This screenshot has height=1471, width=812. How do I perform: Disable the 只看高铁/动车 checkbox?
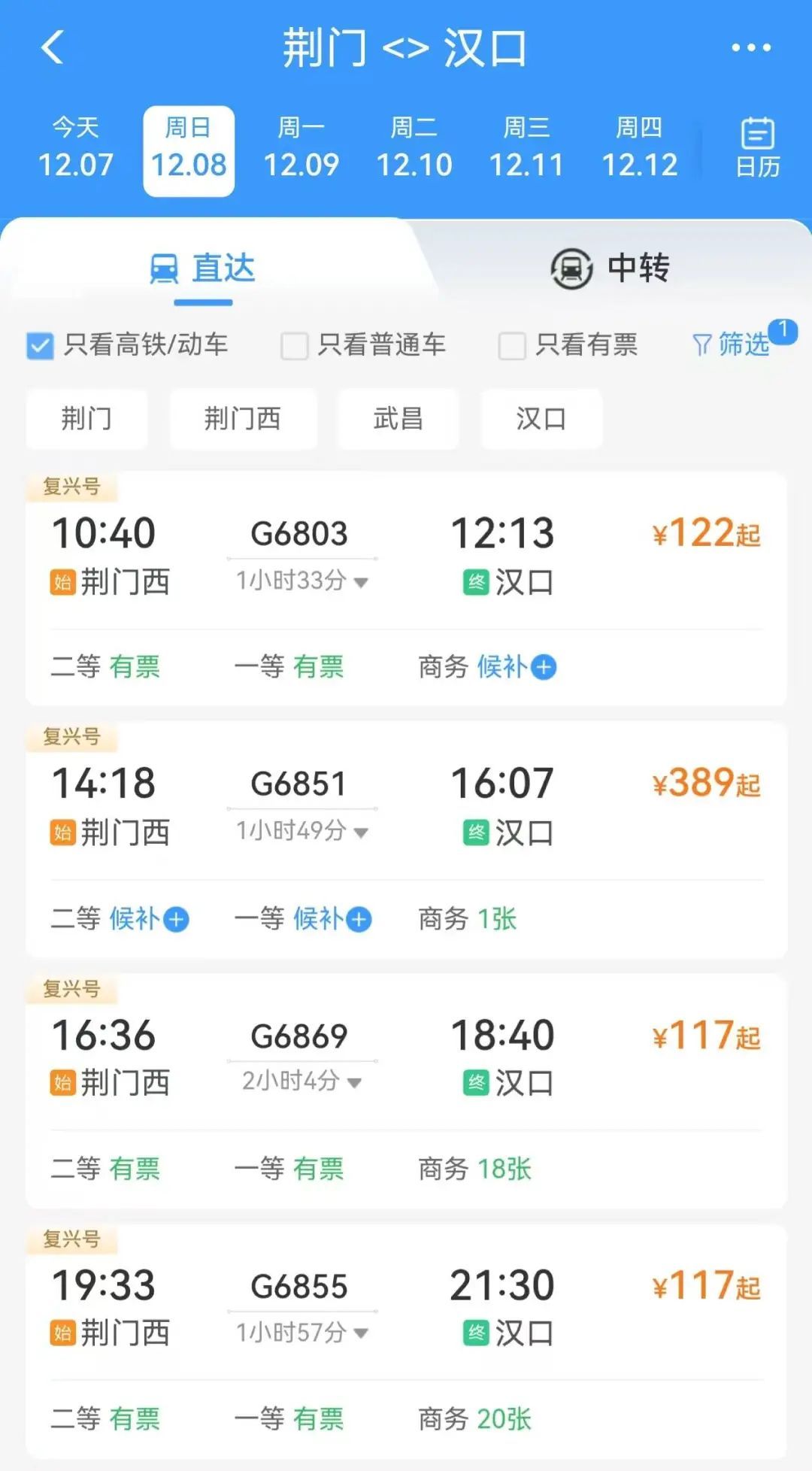coord(39,345)
